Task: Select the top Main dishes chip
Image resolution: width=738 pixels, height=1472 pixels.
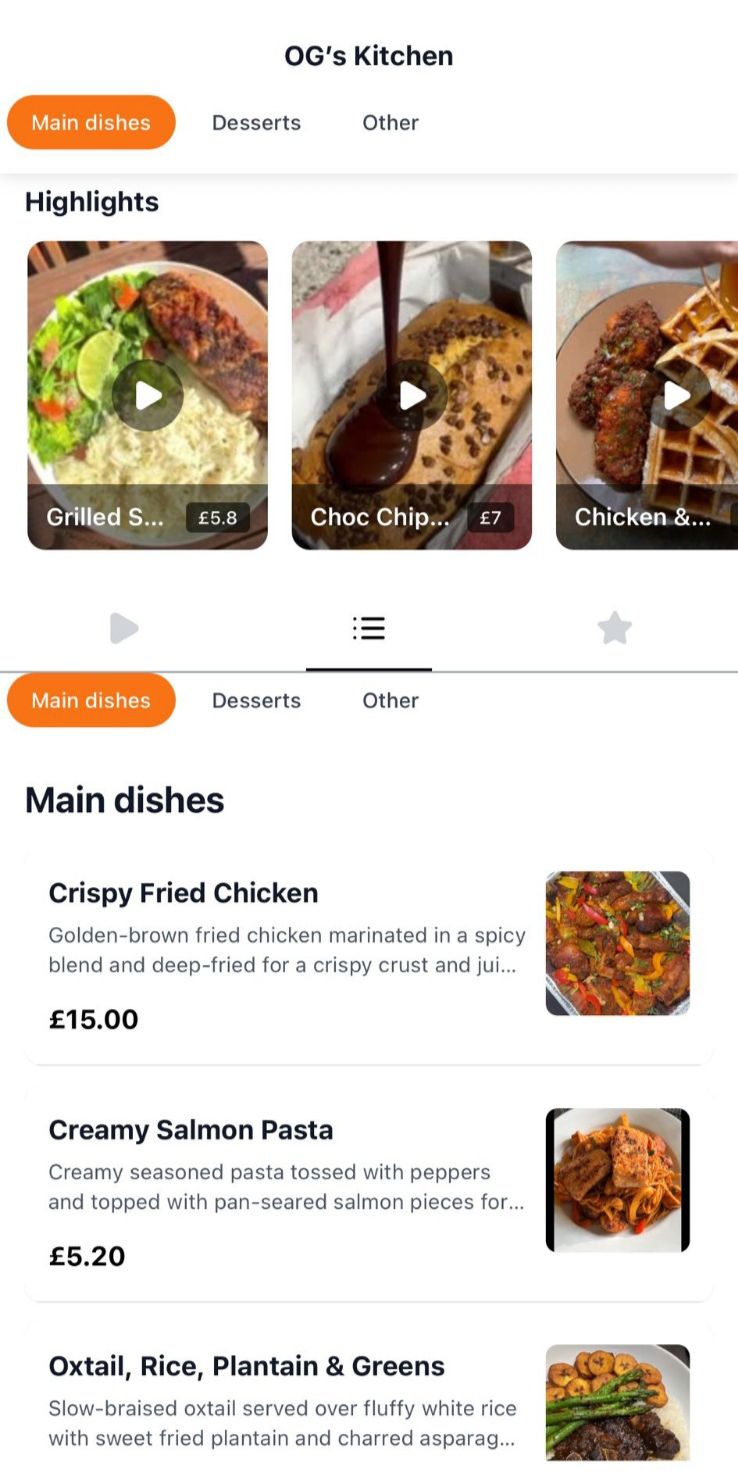Action: [x=91, y=123]
